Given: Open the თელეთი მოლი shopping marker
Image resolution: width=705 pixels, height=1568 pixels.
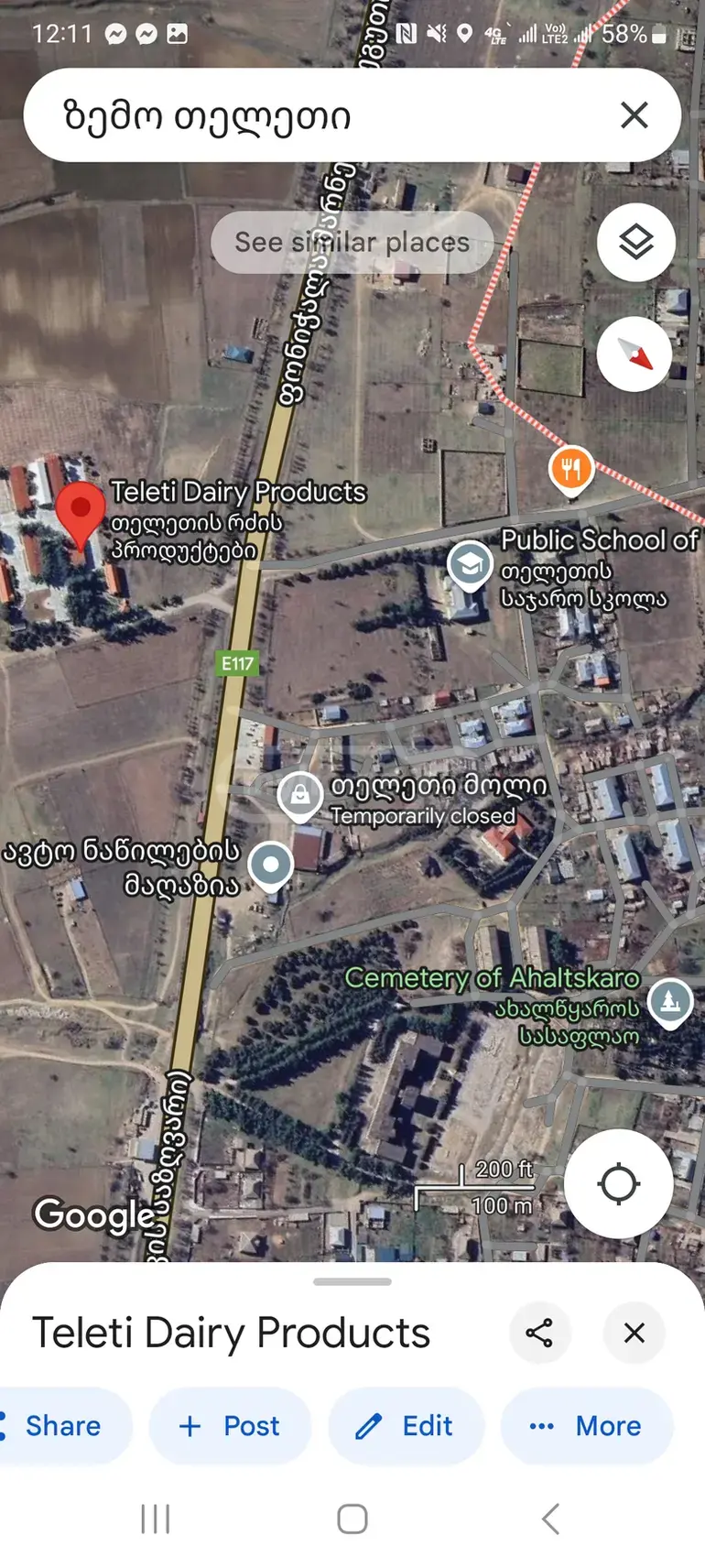Looking at the screenshot, I should [299, 795].
